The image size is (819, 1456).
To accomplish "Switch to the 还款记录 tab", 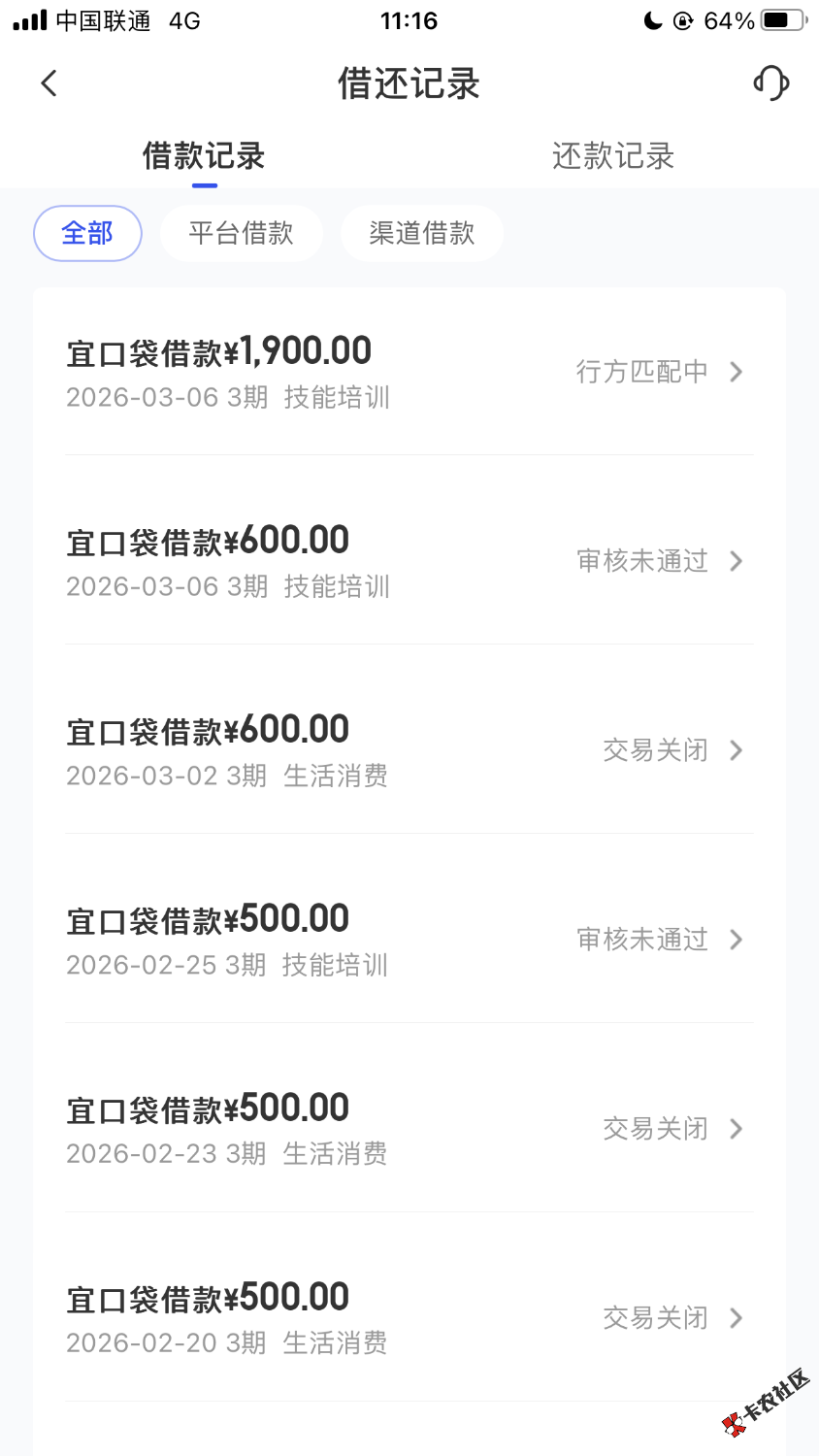I will (612, 156).
